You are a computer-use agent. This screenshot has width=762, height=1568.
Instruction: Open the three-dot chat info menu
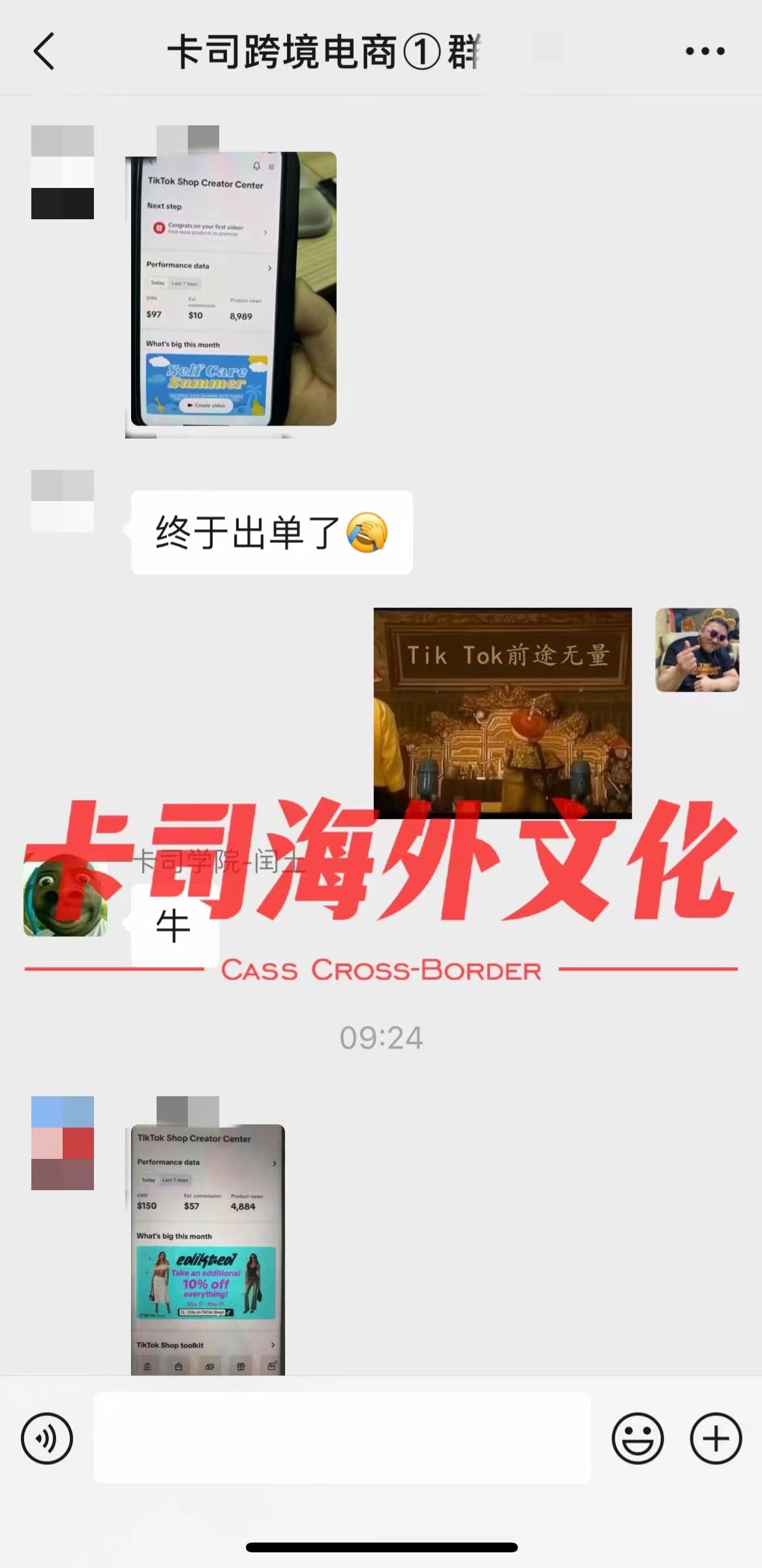pos(705,51)
